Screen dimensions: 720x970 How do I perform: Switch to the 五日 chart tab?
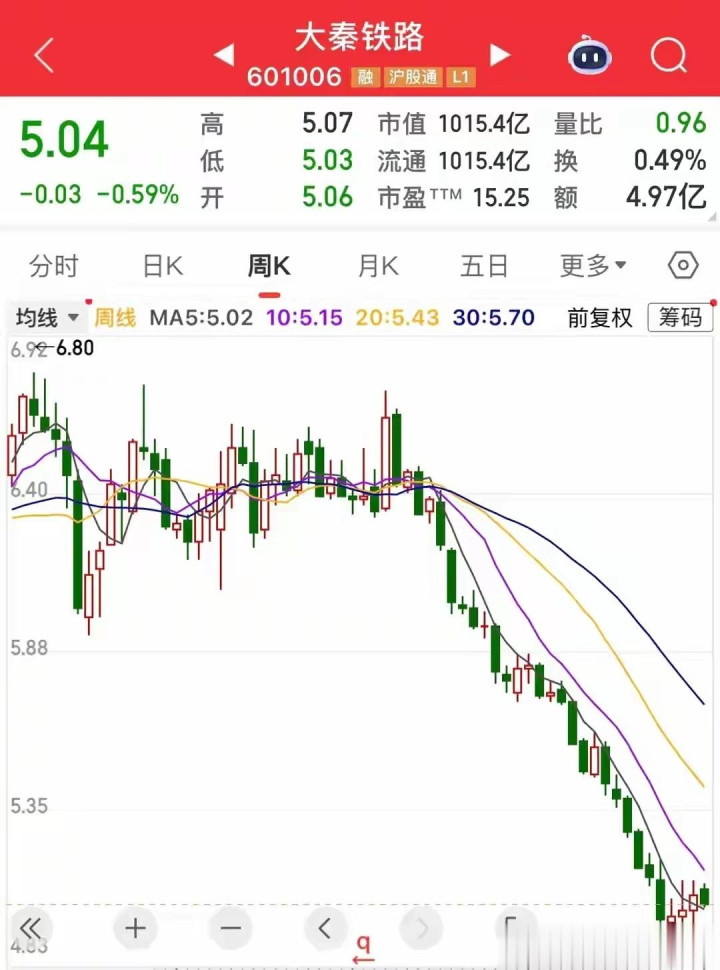(484, 266)
